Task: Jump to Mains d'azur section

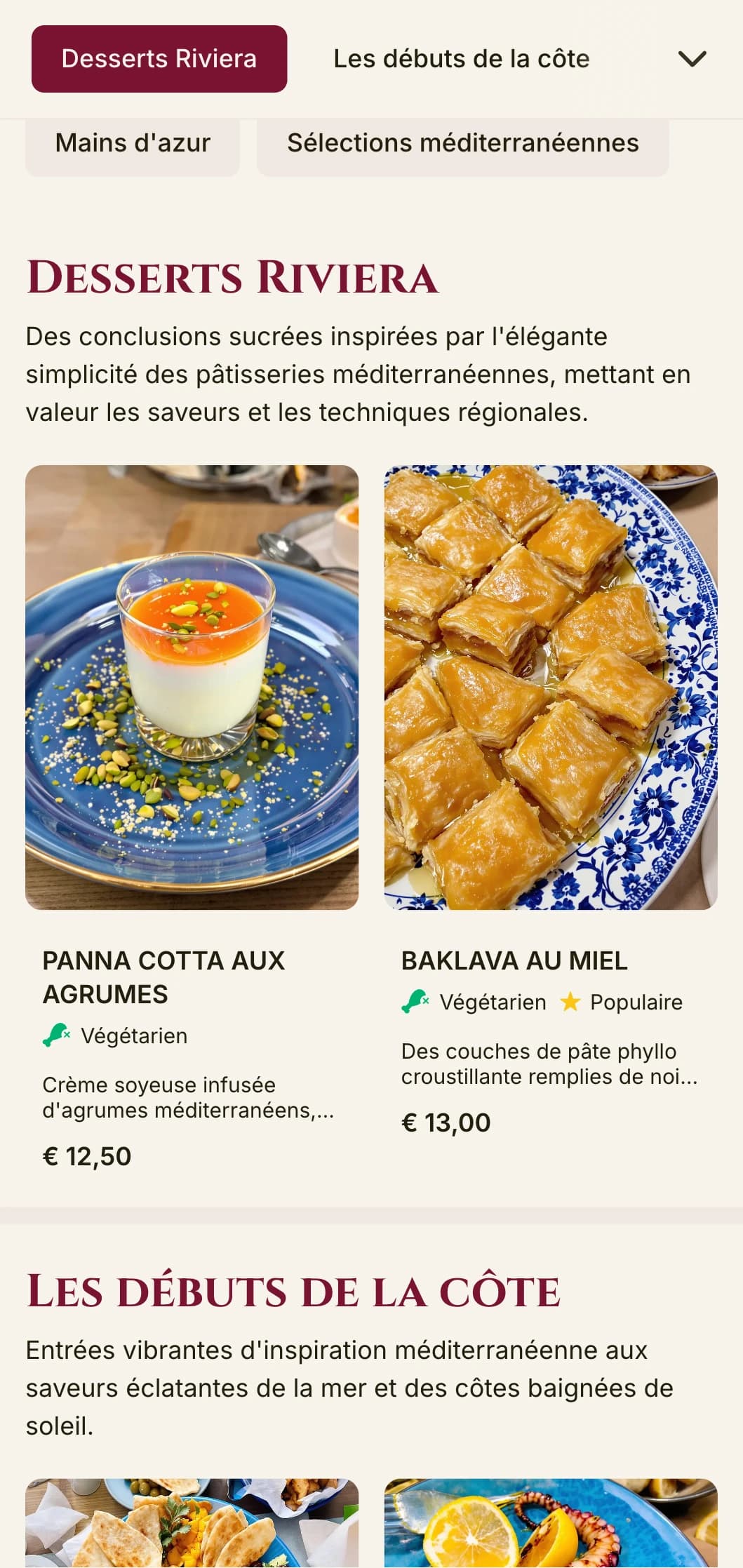Action: pos(133,143)
